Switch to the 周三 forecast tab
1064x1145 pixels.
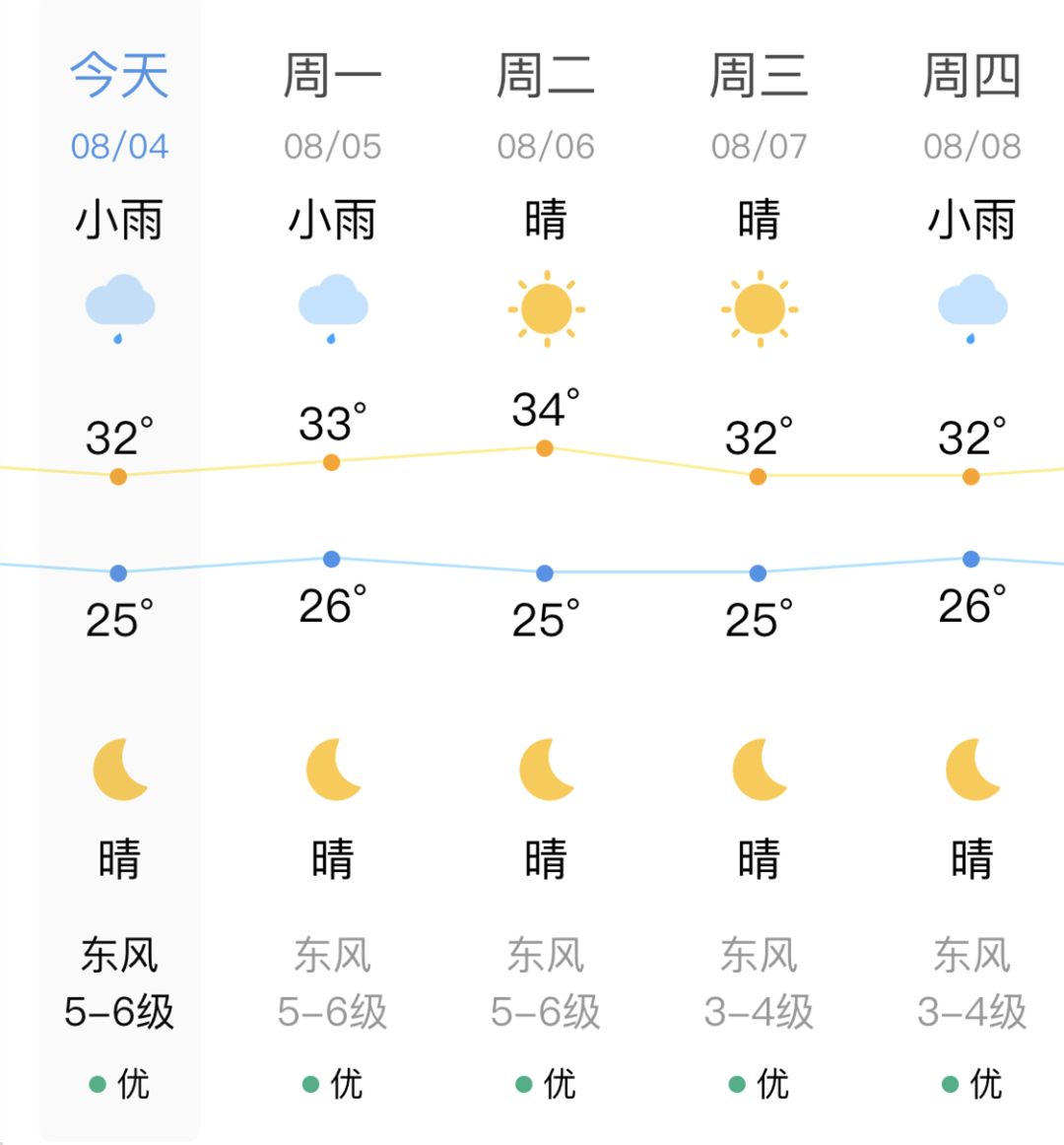point(759,71)
